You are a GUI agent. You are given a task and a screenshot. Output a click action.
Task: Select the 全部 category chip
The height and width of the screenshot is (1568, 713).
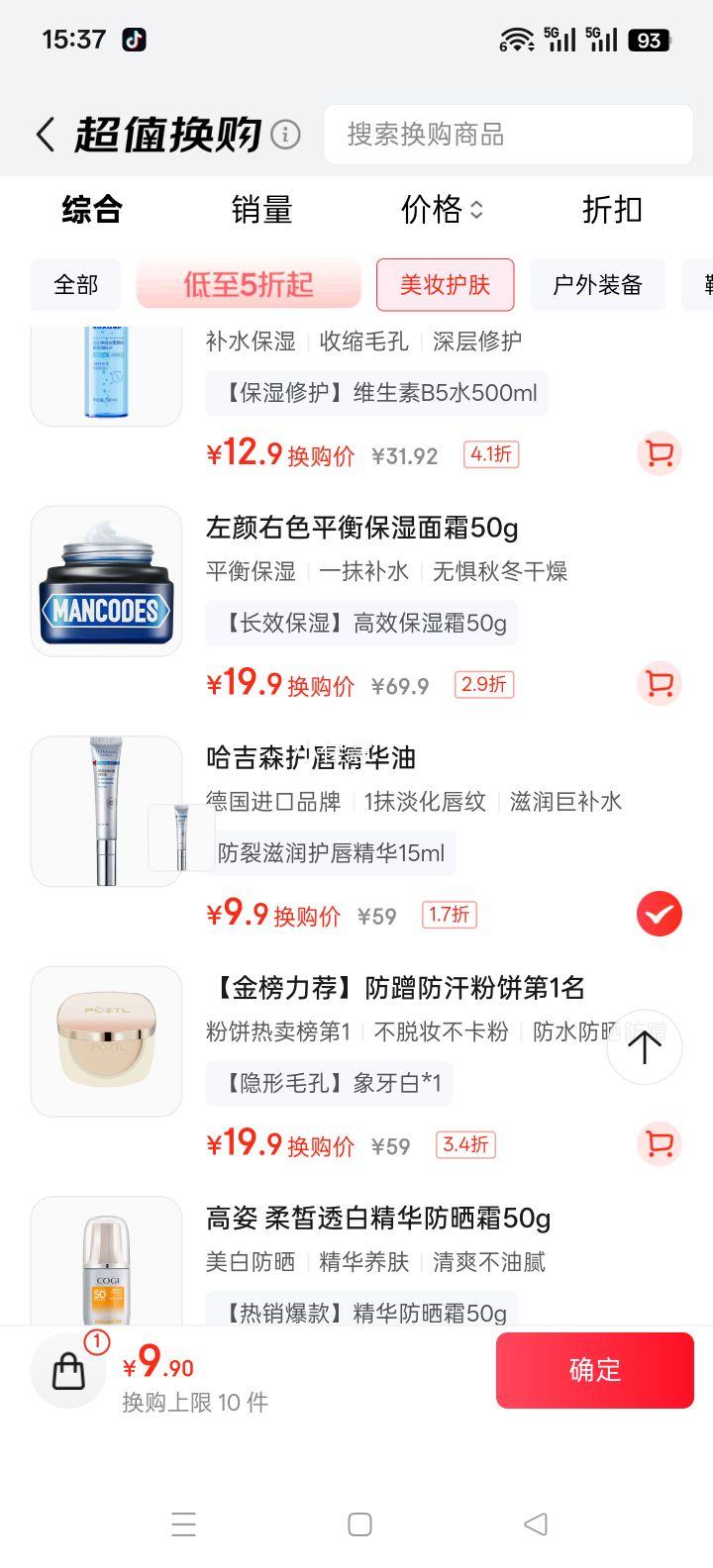coord(76,285)
